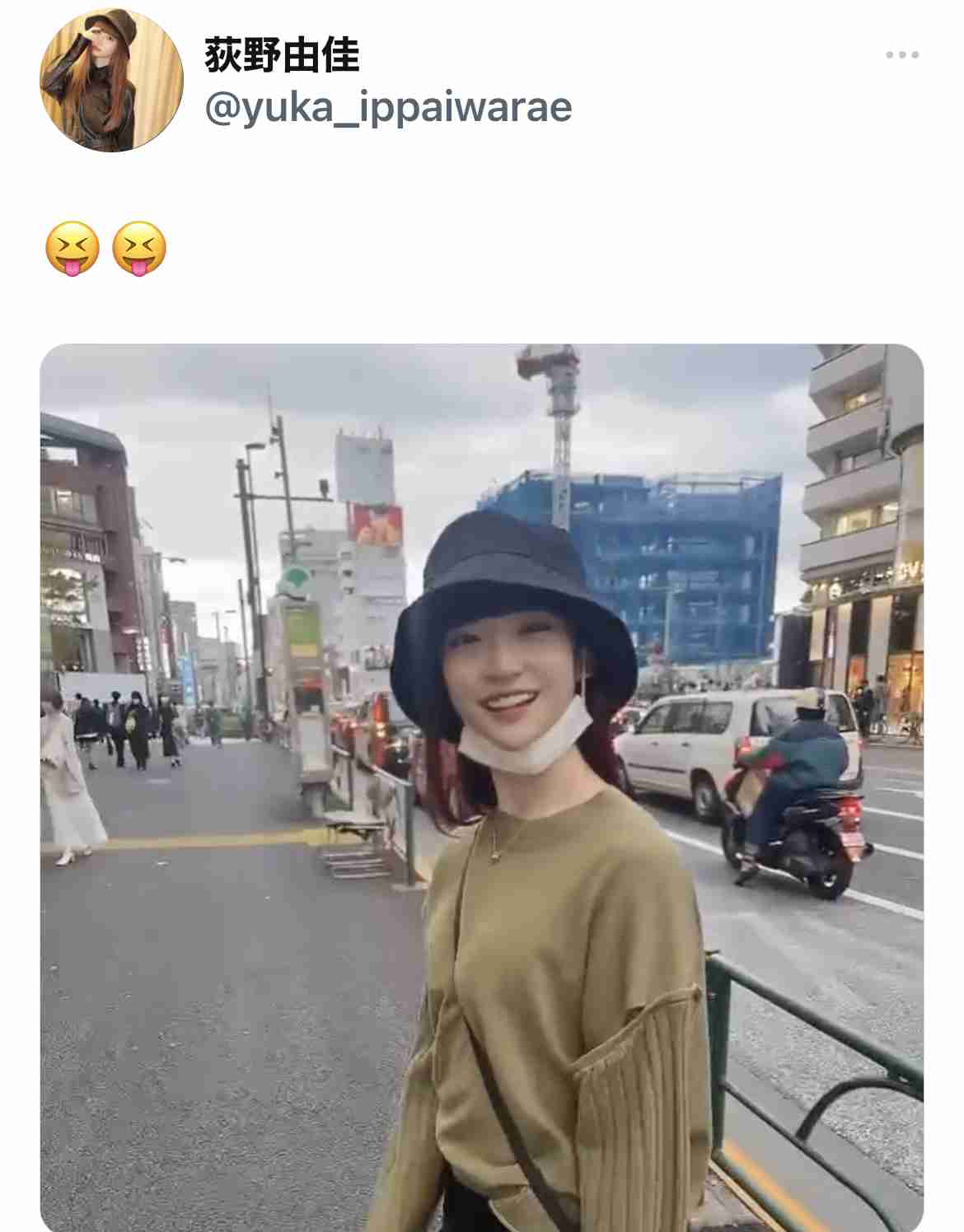Open the profile picture avatar

click(x=111, y=81)
